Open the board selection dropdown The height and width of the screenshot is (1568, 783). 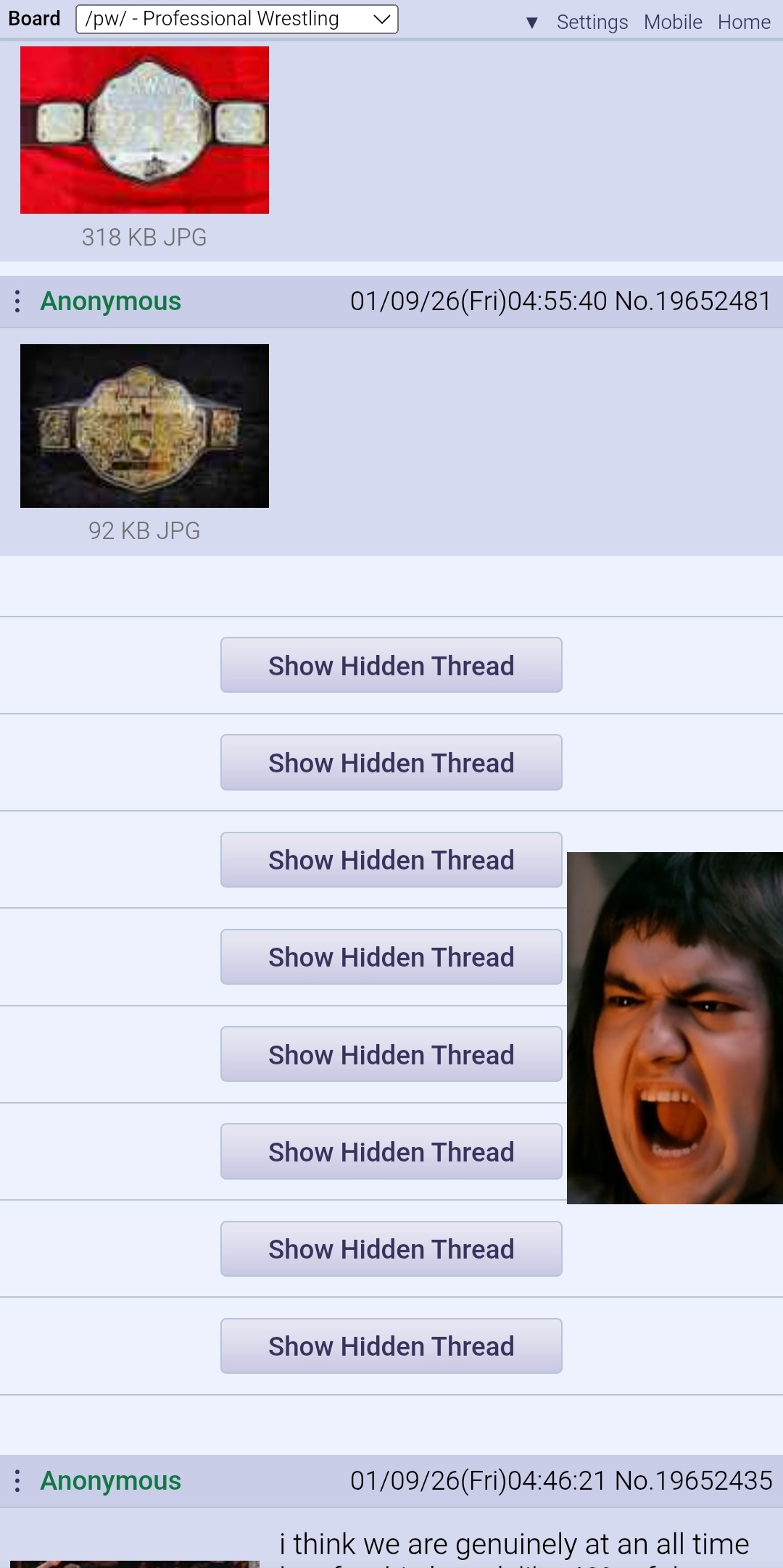tap(236, 19)
